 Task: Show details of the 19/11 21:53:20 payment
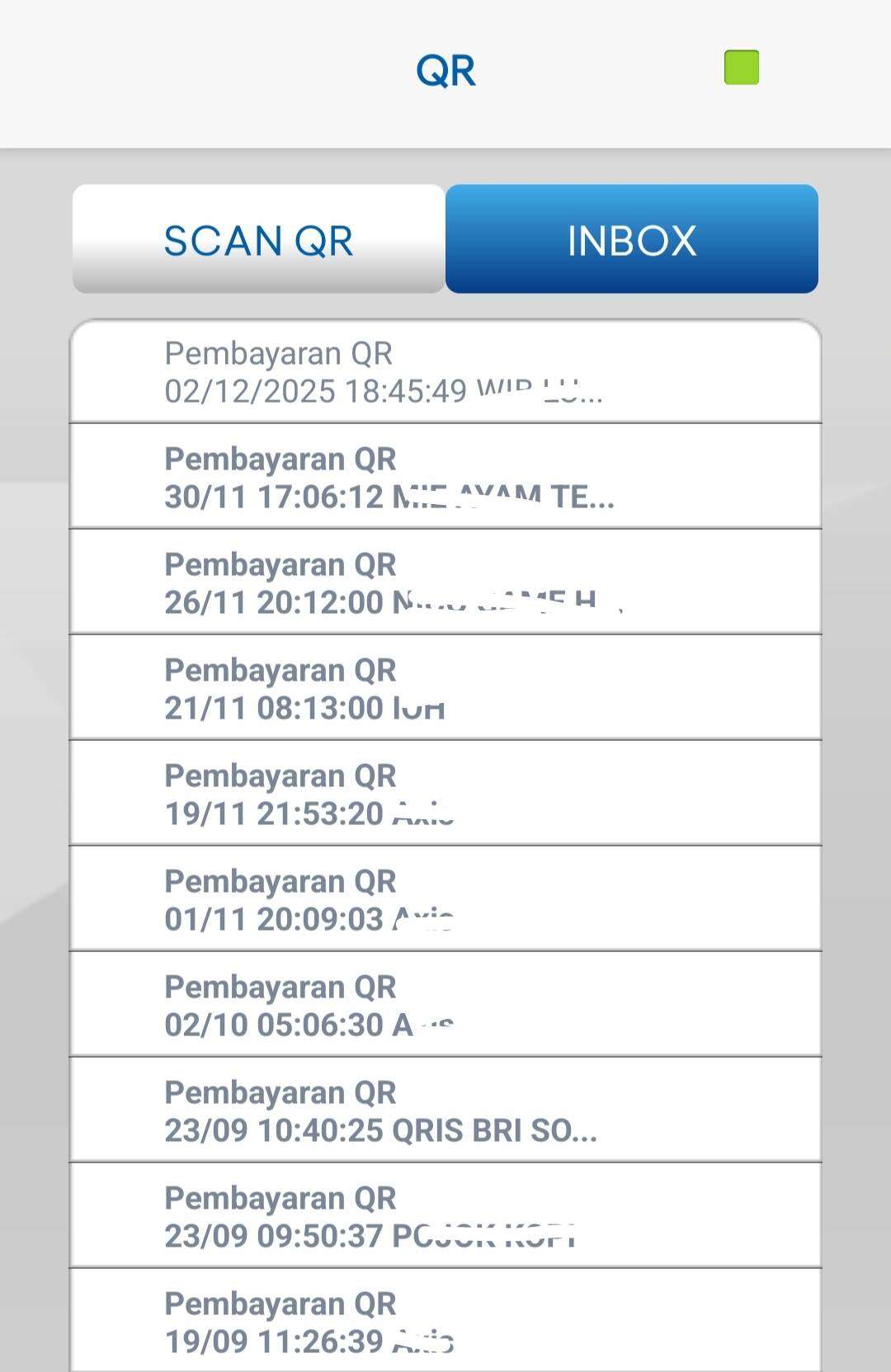445,794
